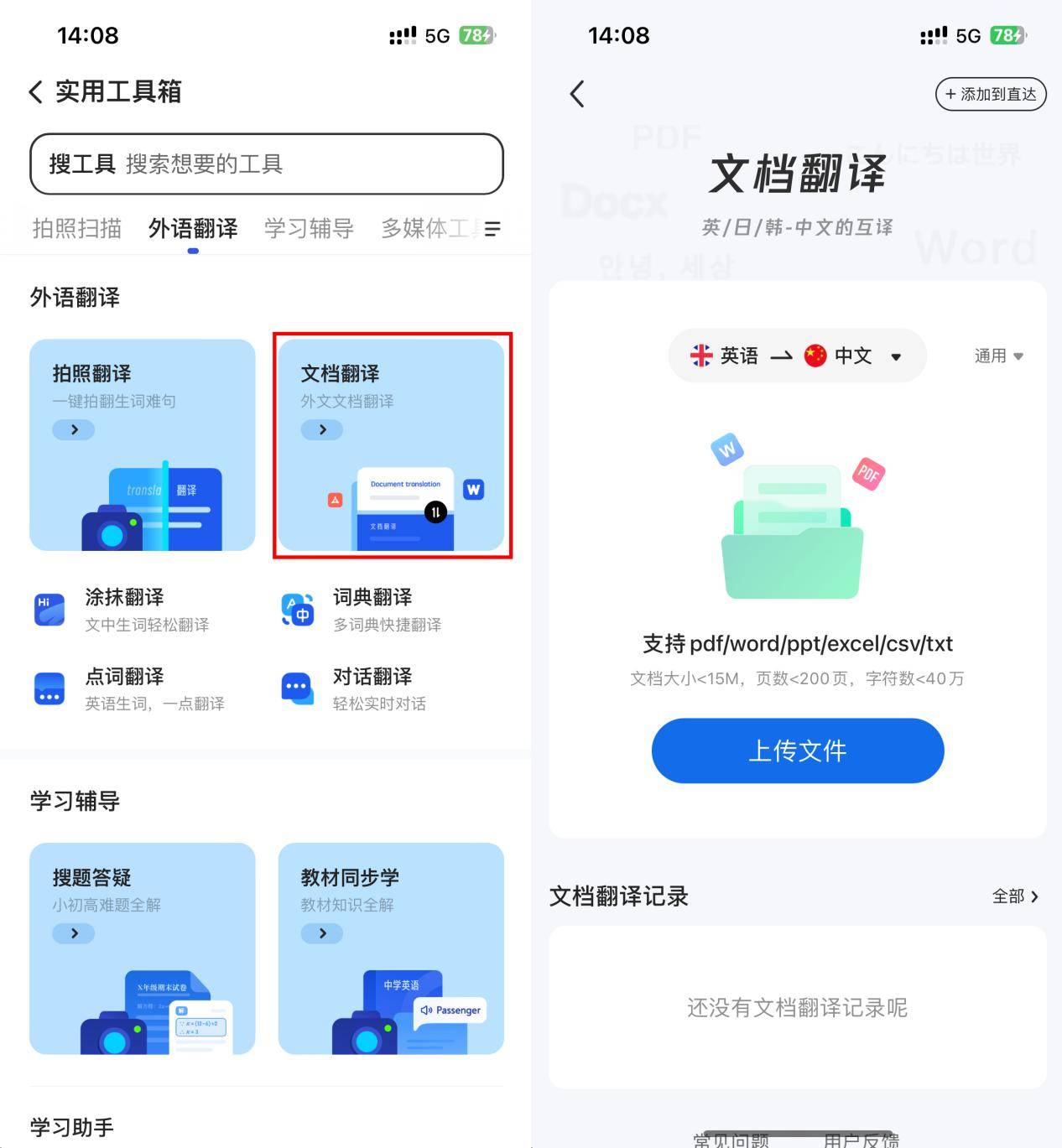Open the 拍照翻译 card
Screen dimensions: 1062x1148
[142, 444]
